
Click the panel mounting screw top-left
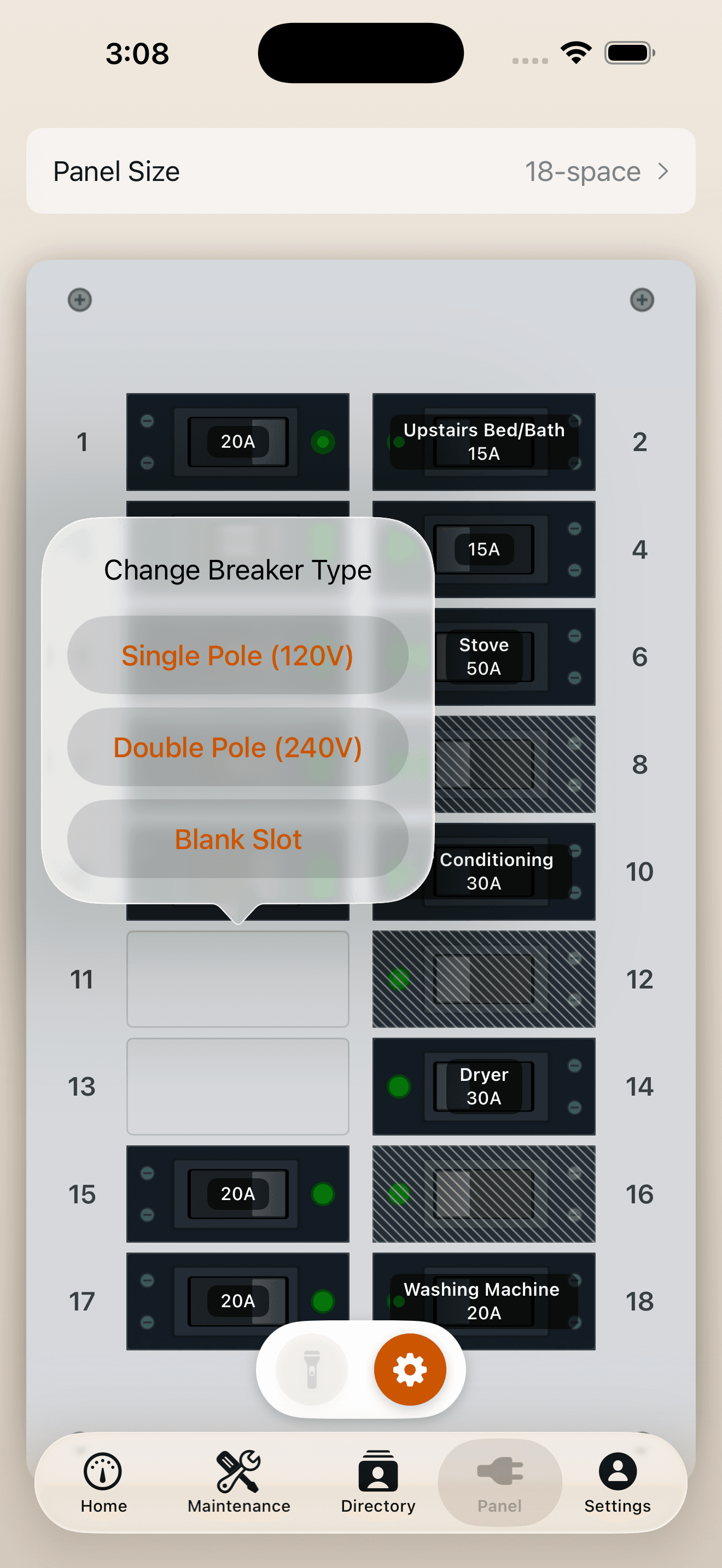click(x=80, y=300)
